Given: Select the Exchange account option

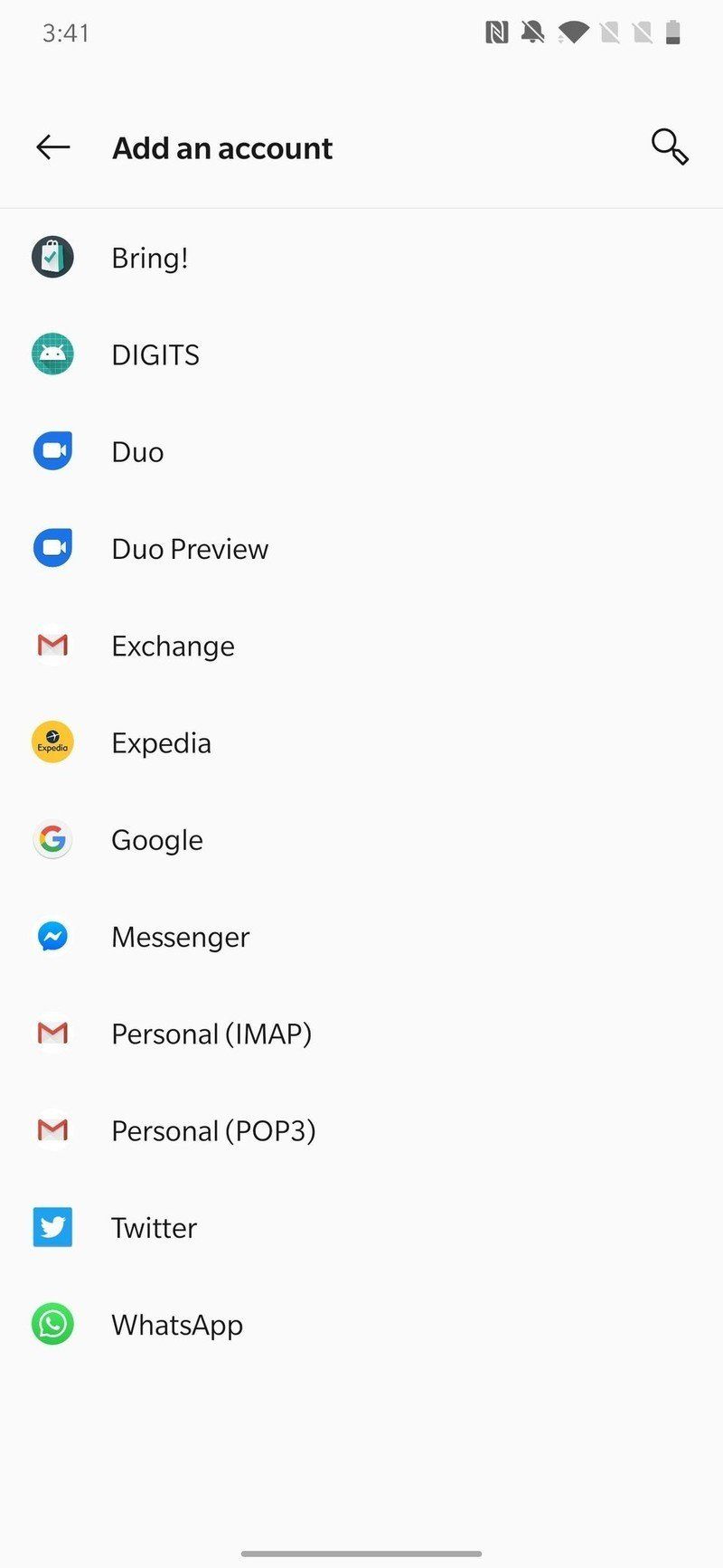Looking at the screenshot, I should click(173, 645).
